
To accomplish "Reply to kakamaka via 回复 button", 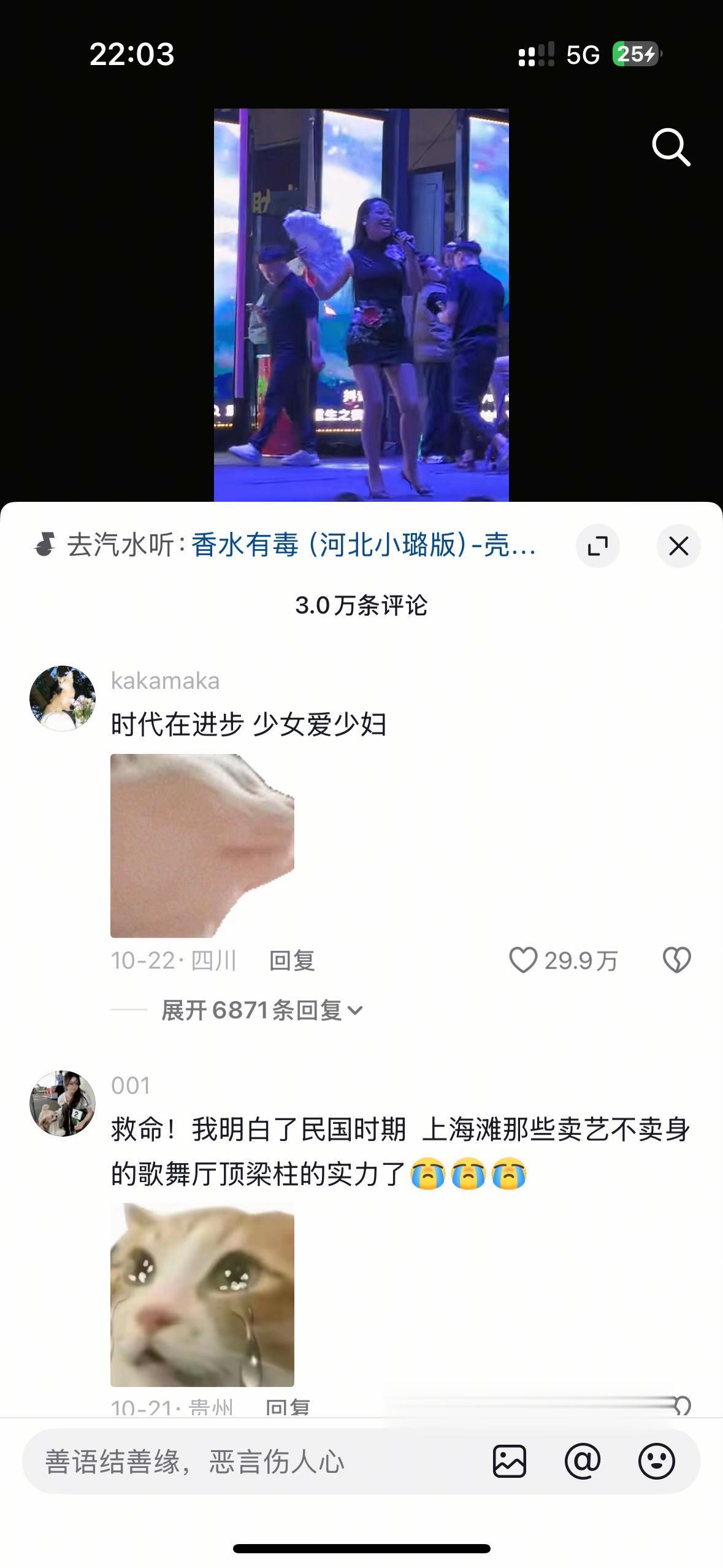I will [x=292, y=961].
